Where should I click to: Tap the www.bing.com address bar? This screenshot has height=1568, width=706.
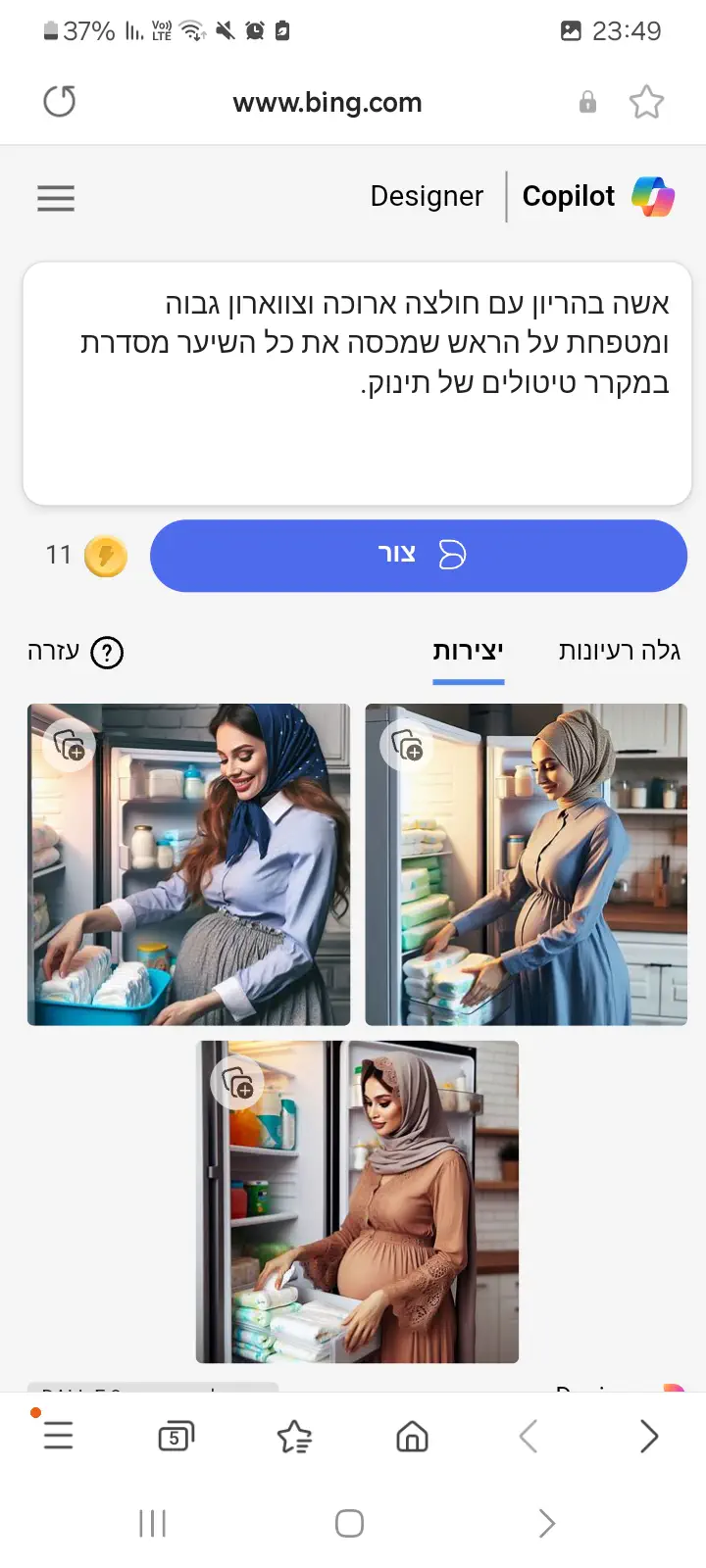tap(327, 102)
